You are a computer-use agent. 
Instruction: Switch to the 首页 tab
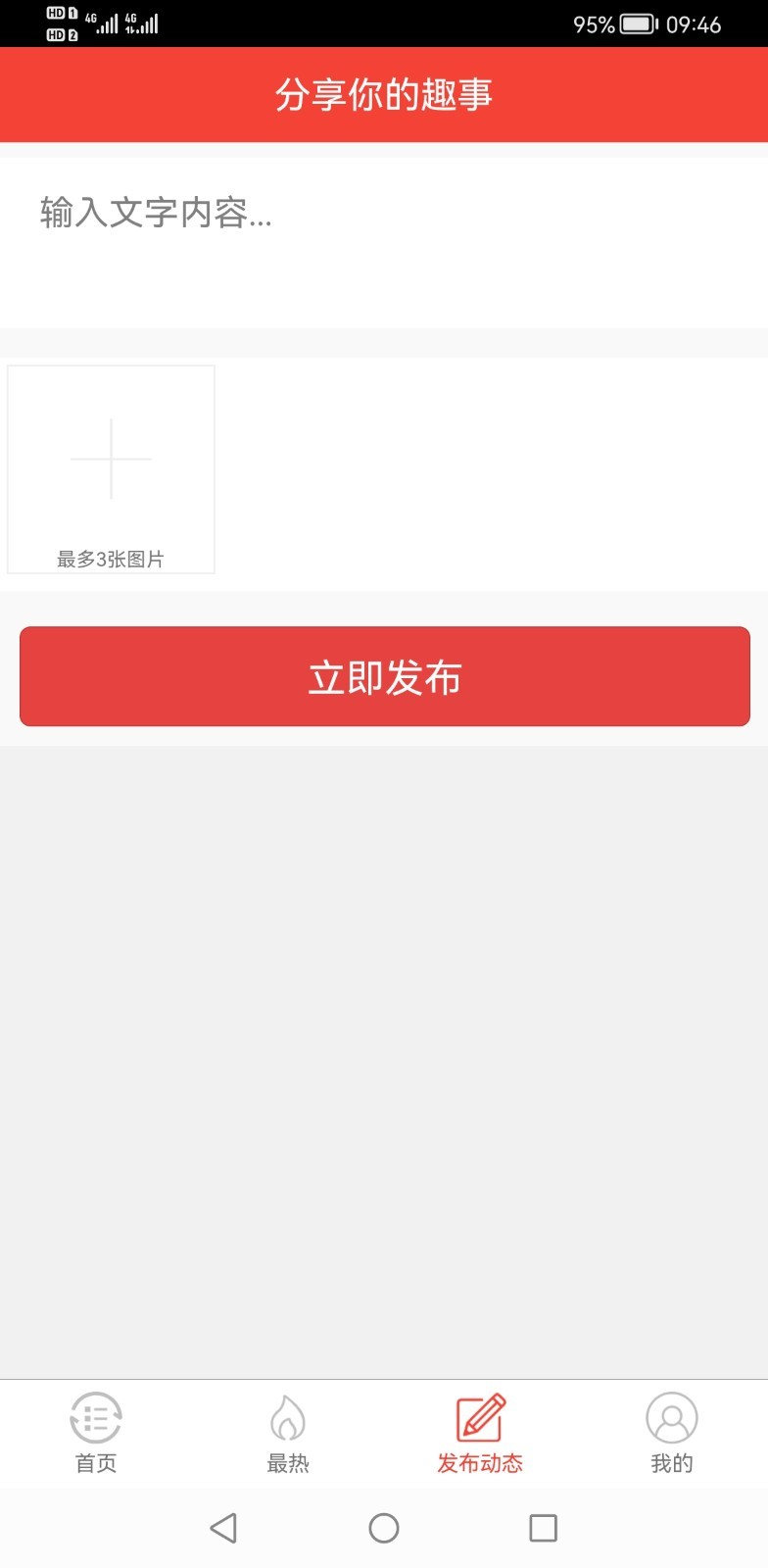click(x=96, y=1434)
